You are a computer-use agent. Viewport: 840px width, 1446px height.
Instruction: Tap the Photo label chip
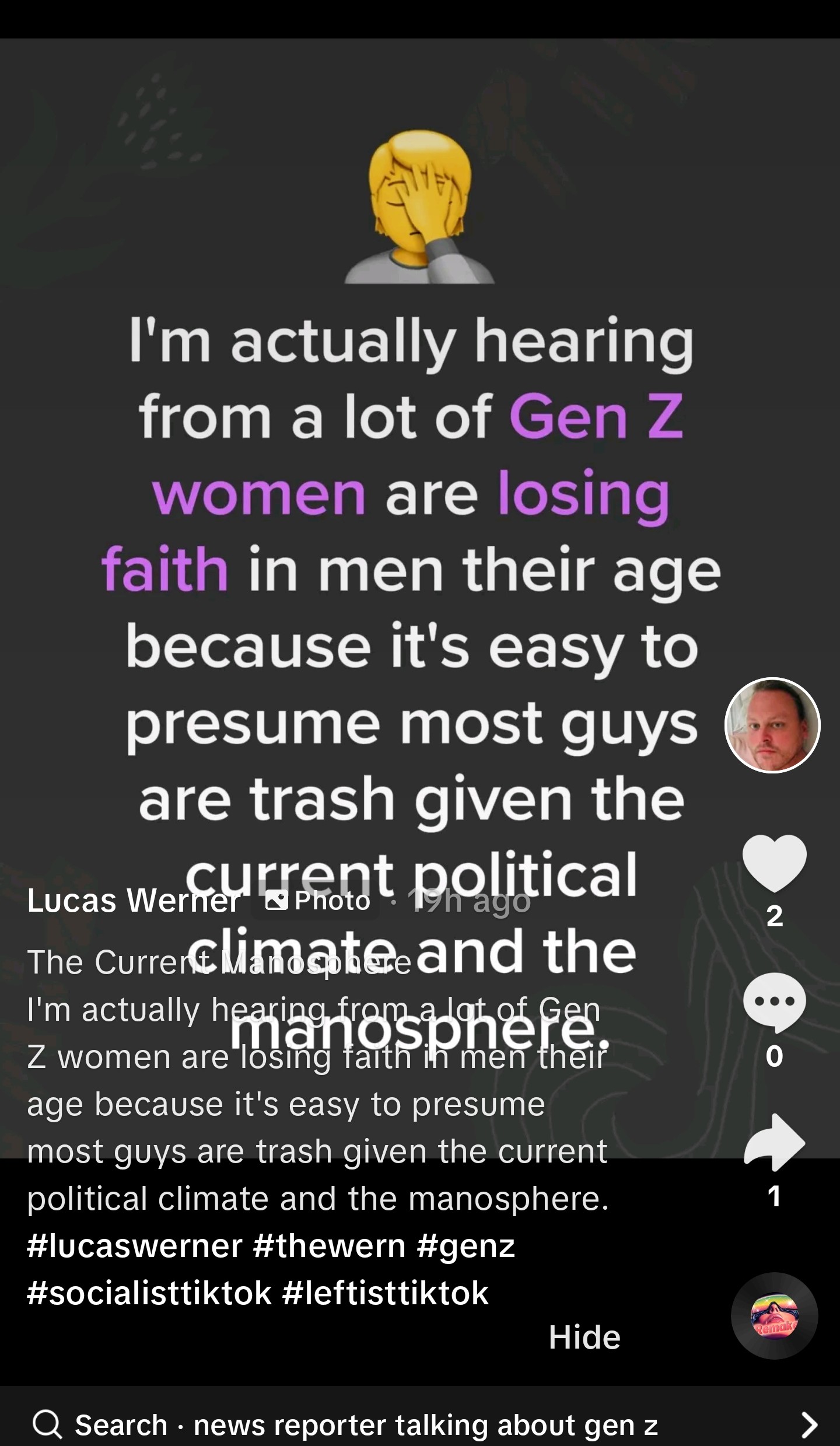pos(317,901)
